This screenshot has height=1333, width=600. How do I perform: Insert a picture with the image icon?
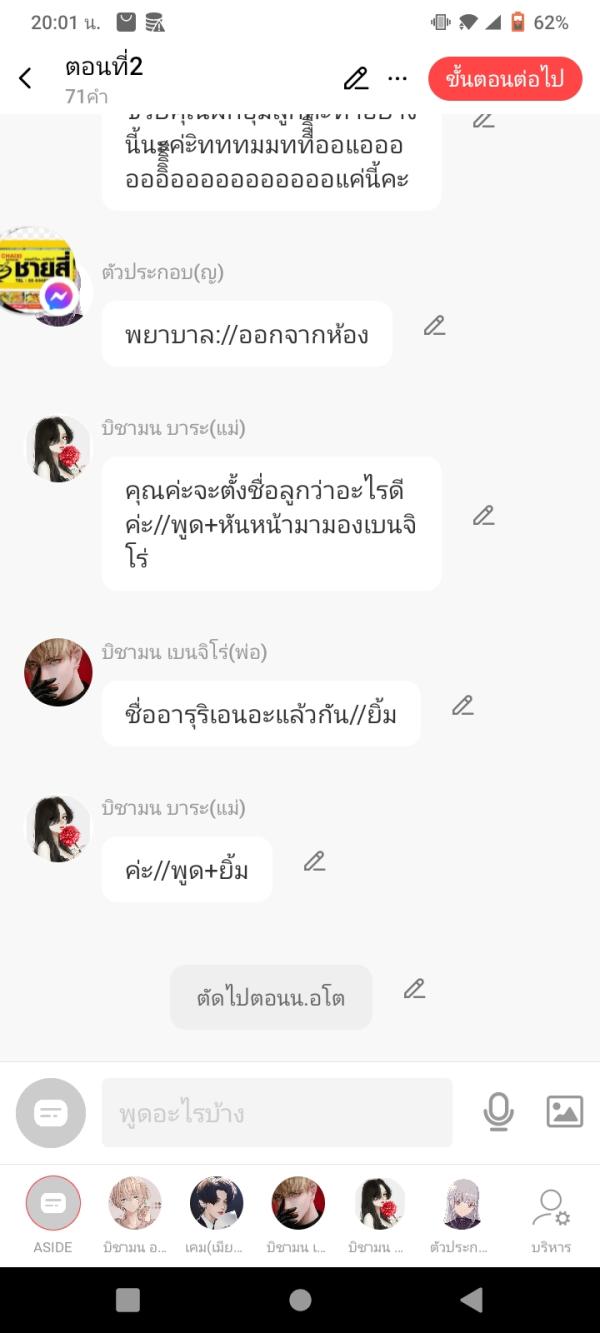[564, 1112]
